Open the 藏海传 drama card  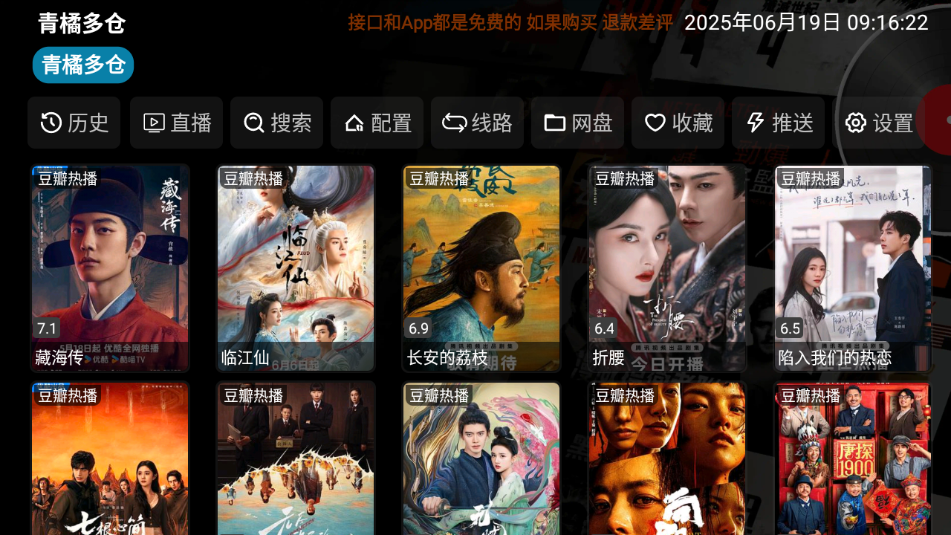pos(110,268)
